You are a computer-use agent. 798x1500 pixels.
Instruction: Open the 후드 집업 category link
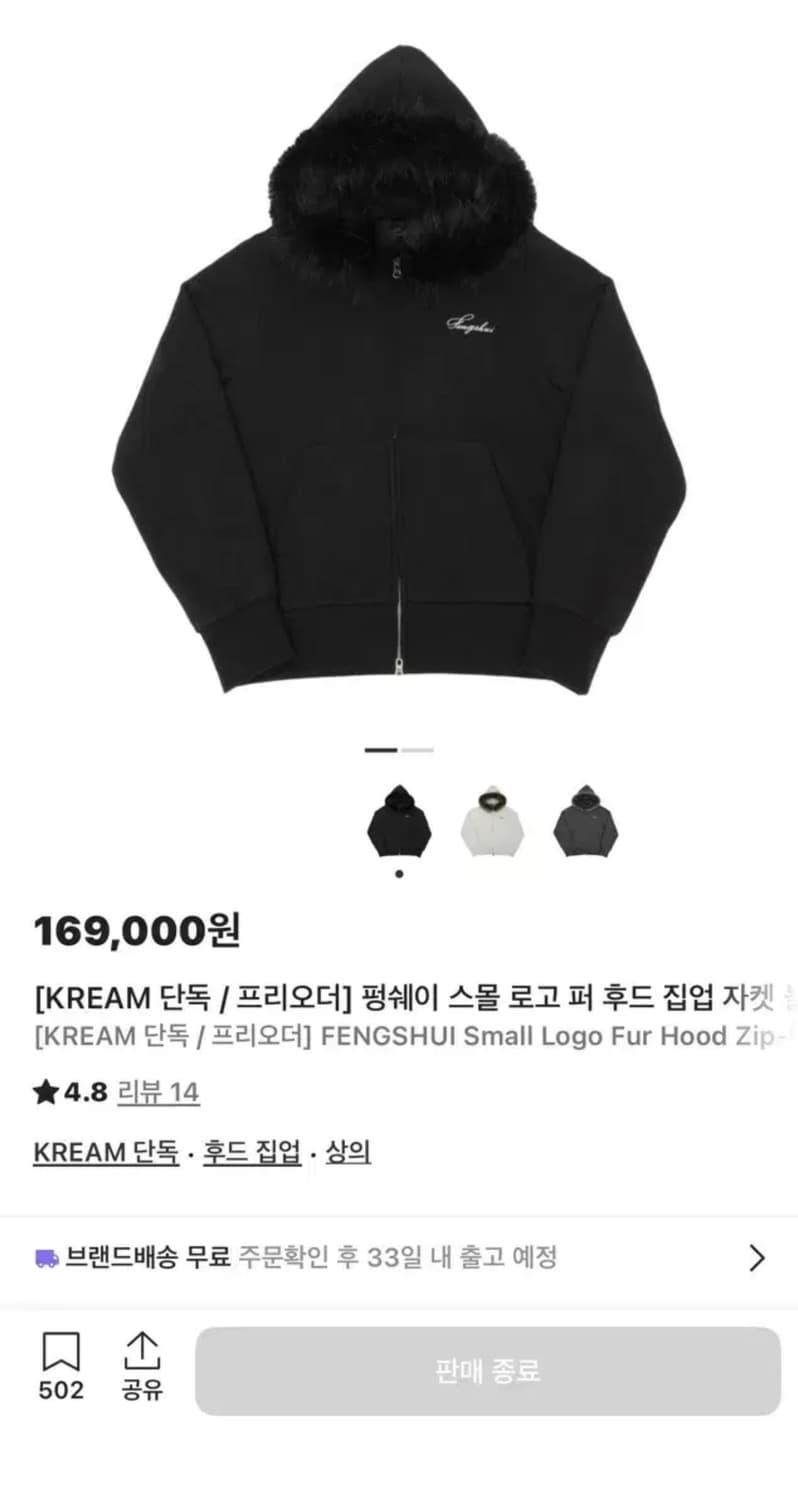(x=250, y=1151)
